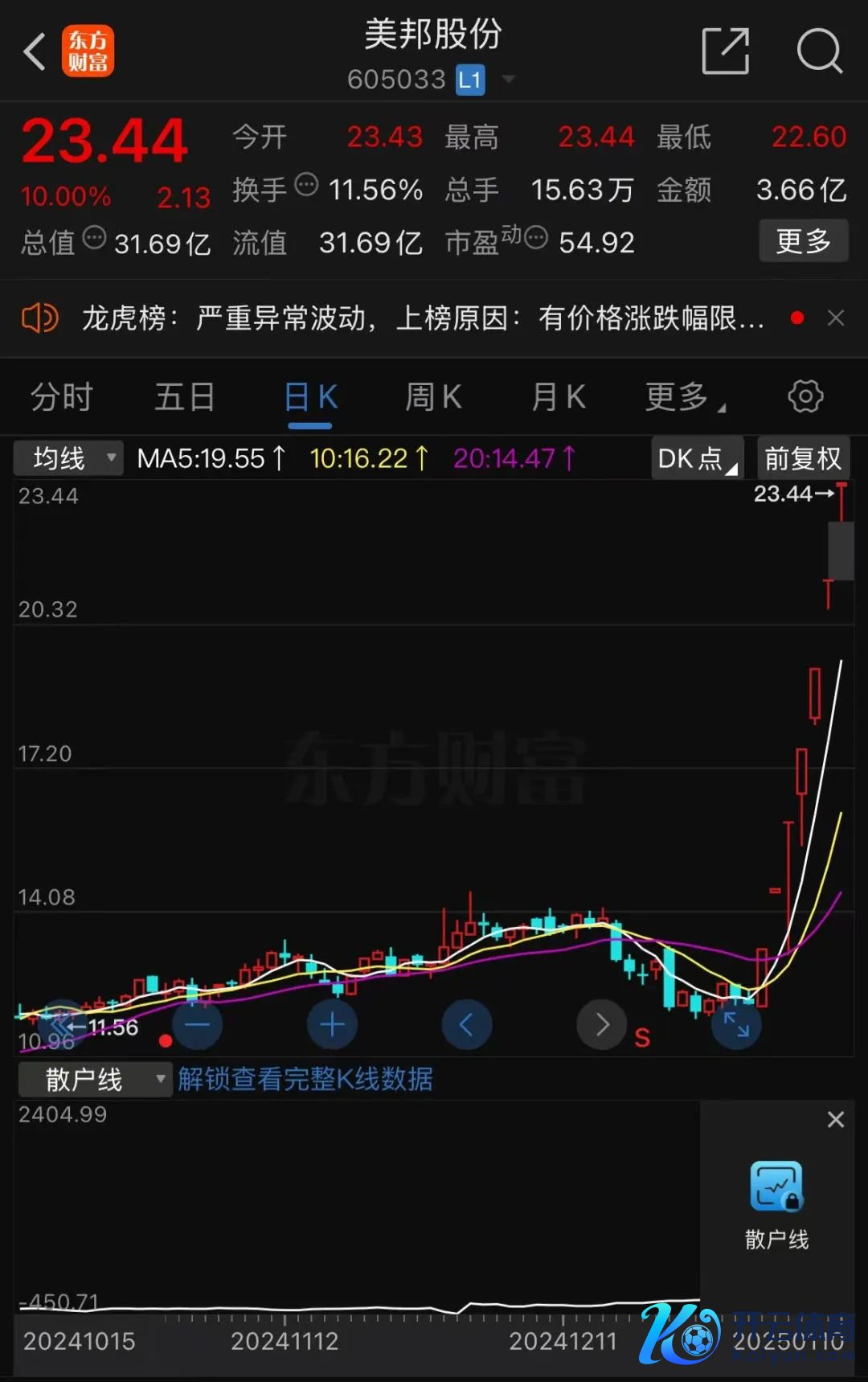
Task: Dismiss the 龙虎榜 announcement banner
Action: pyautogui.click(x=836, y=318)
